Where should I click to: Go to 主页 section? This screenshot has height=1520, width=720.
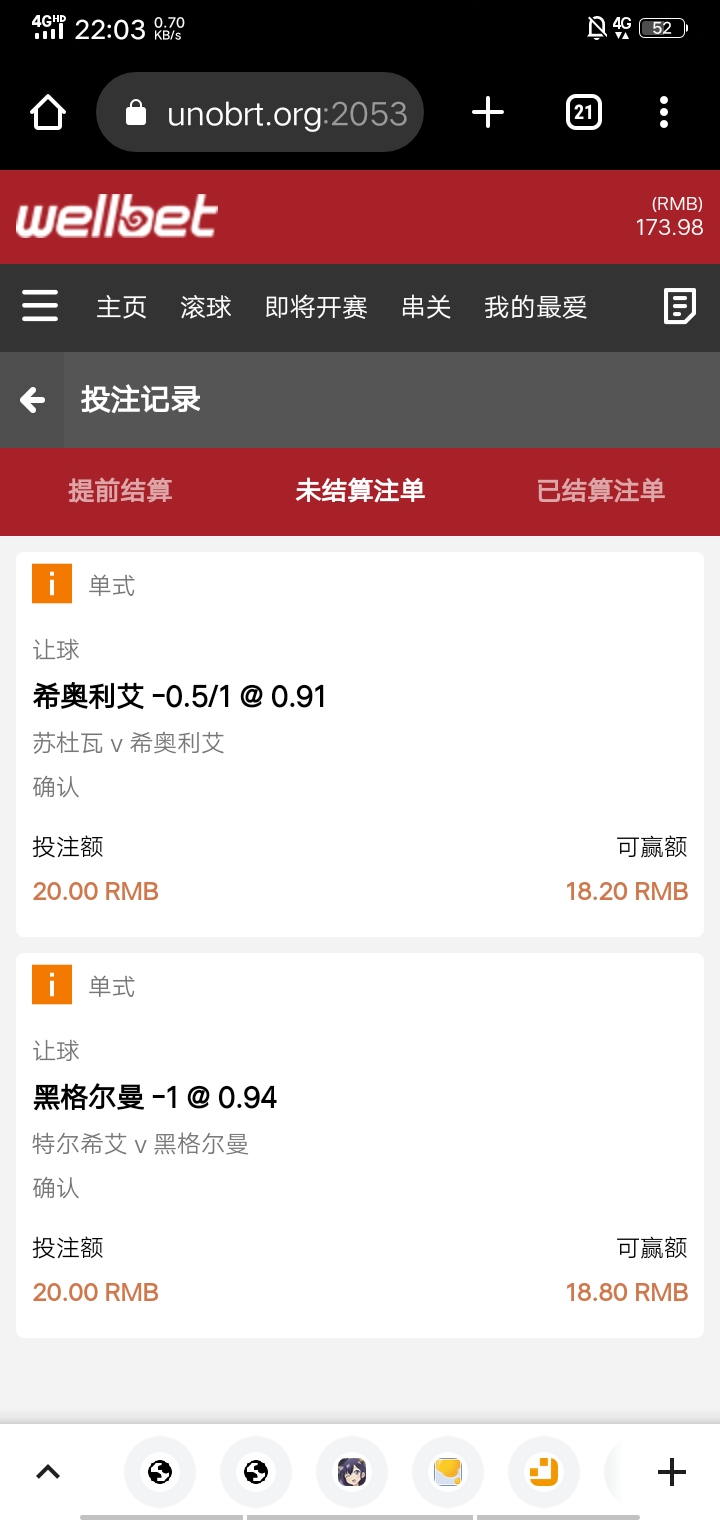[121, 307]
